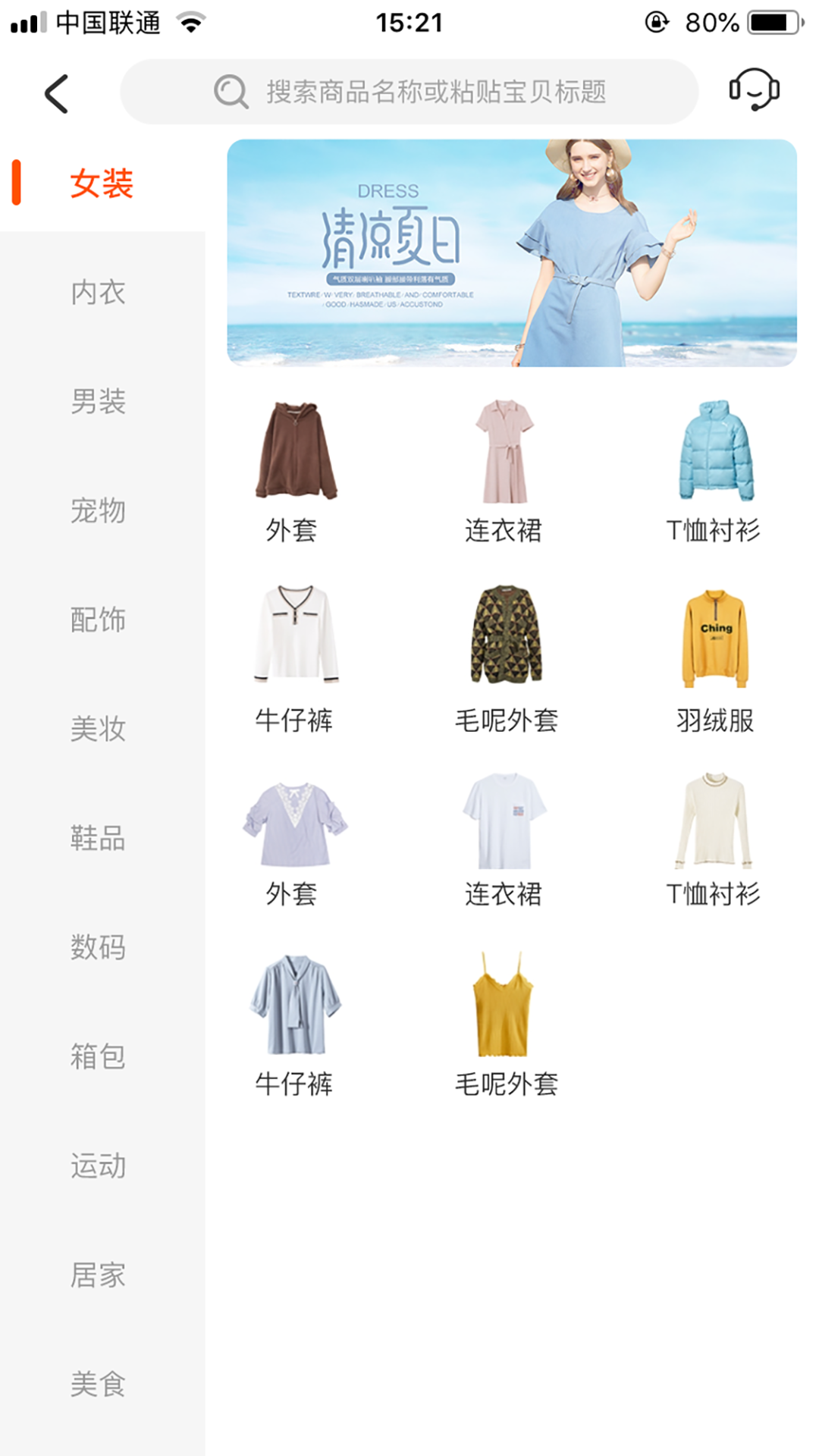
Task: Open customer service headset icon
Action: point(754,90)
